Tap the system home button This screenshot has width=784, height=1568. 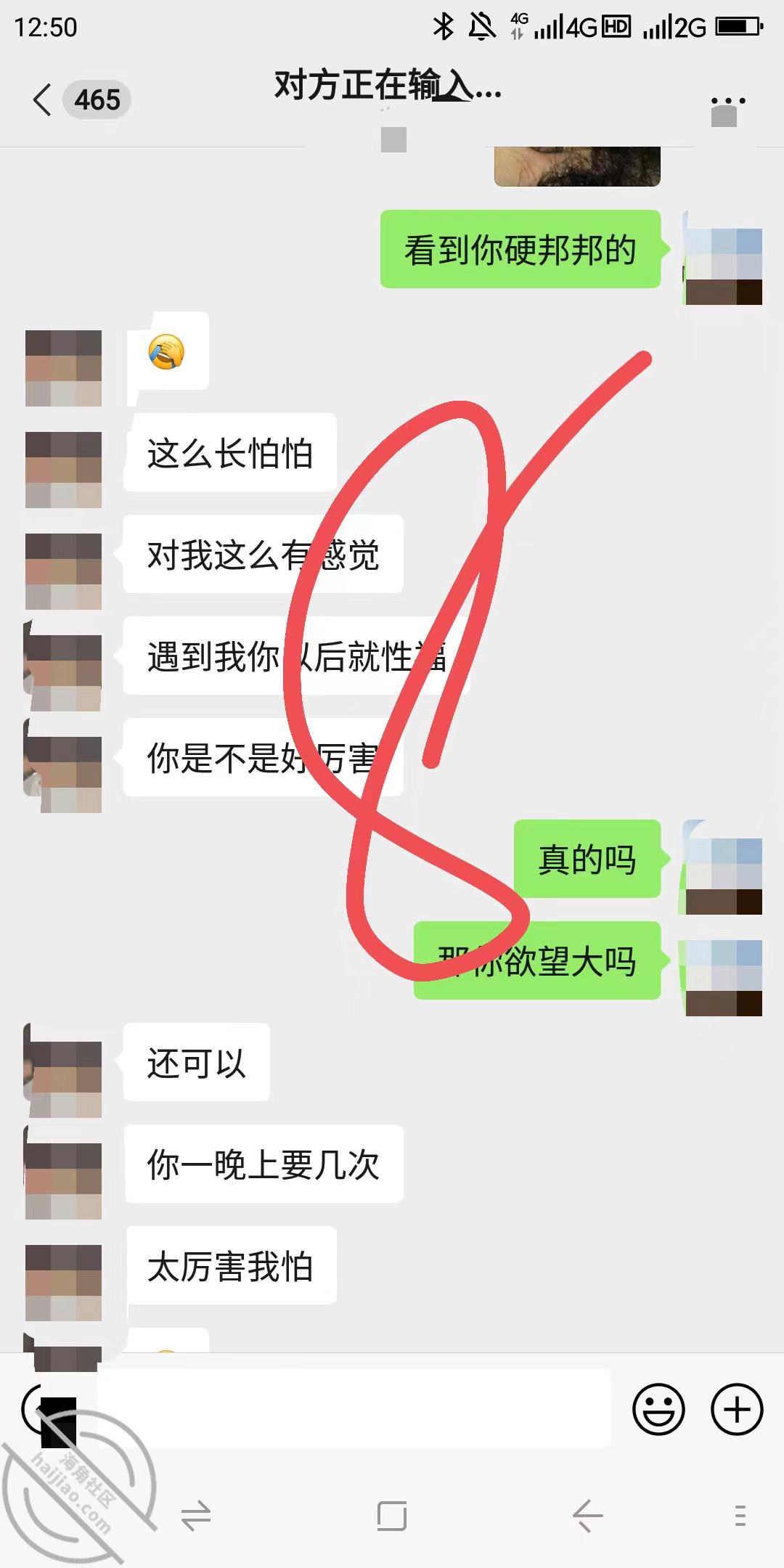coord(392,1516)
